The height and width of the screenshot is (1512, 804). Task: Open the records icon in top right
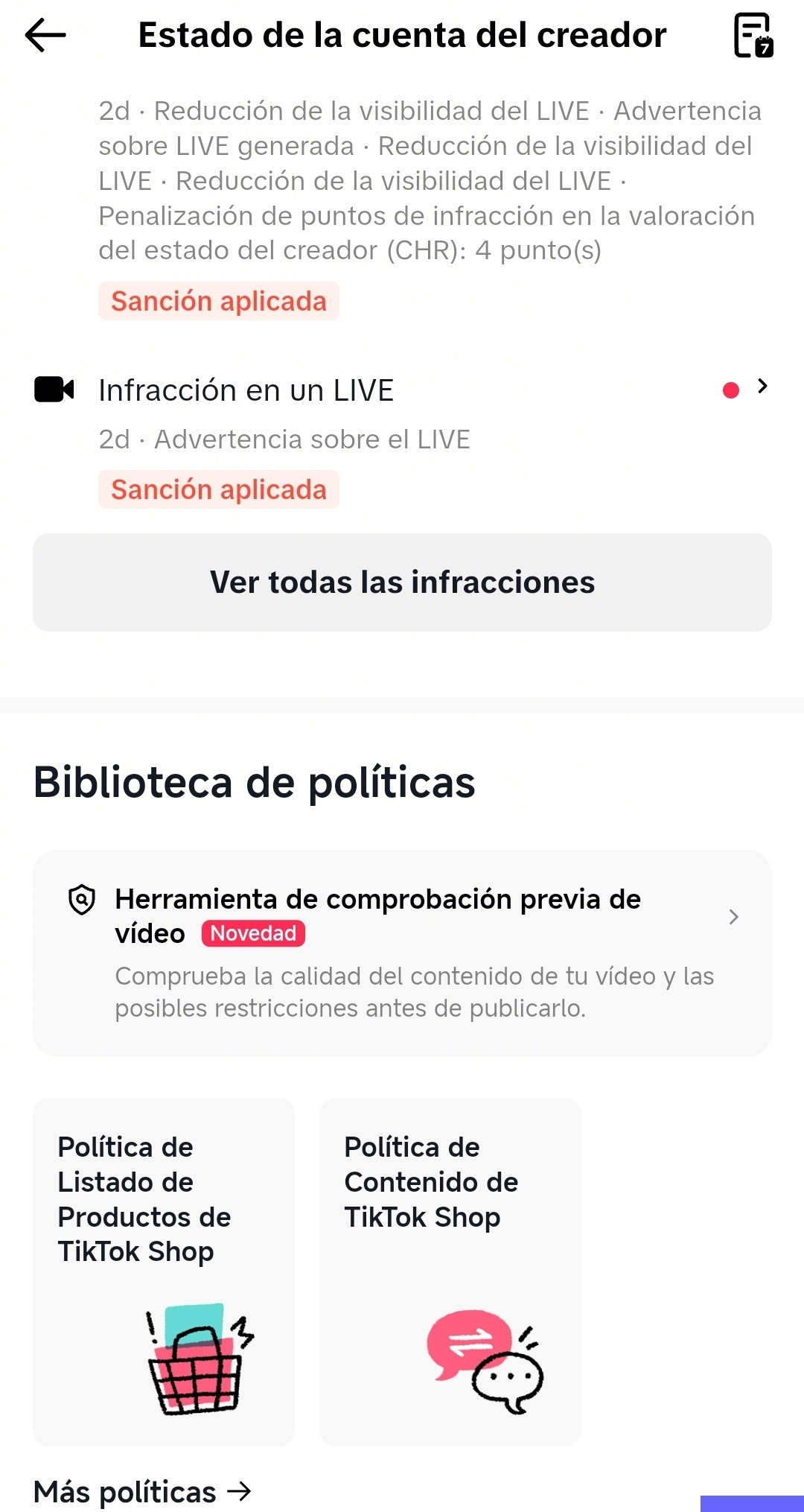pyautogui.click(x=753, y=35)
